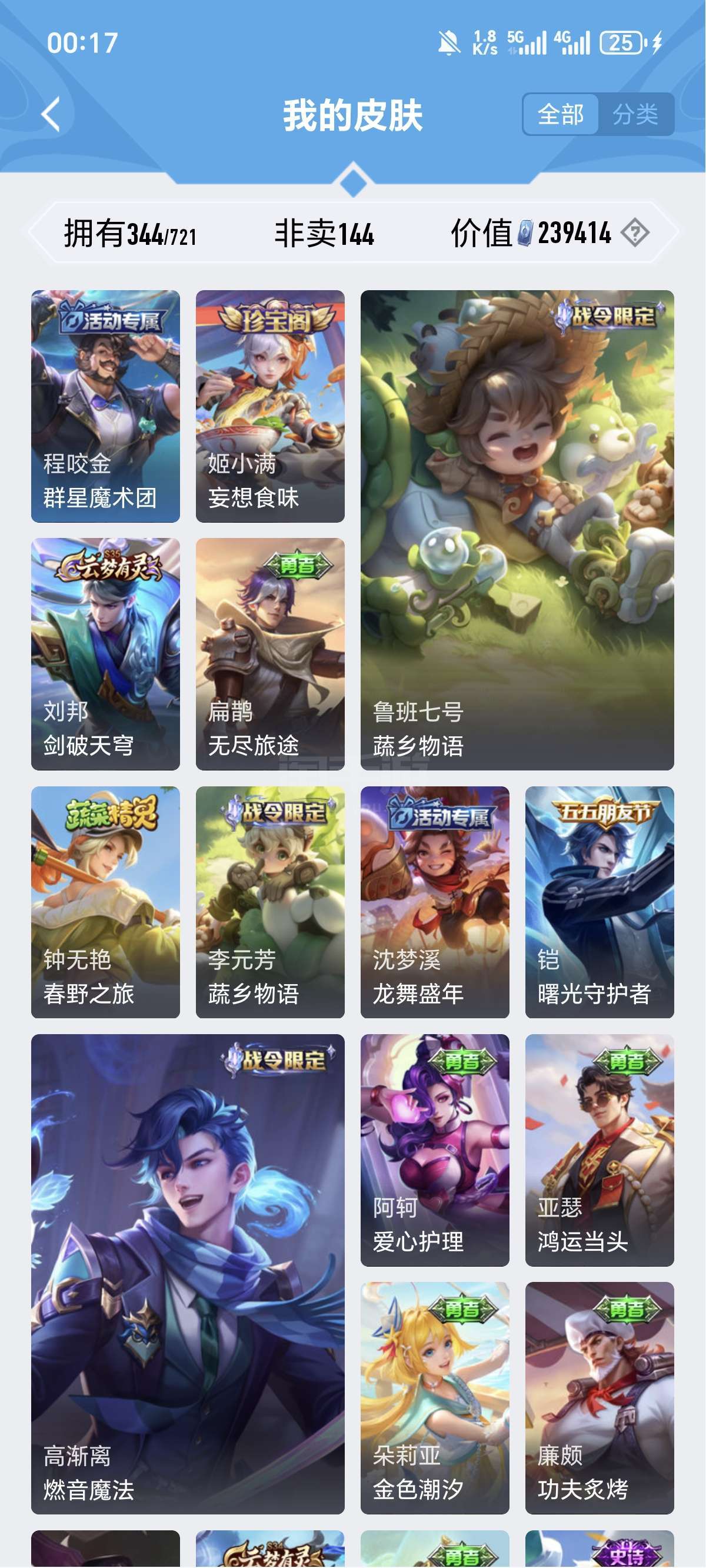The height and width of the screenshot is (1568, 706).
Task: Open 铠 曙光守护者 skin card
Action: [x=599, y=902]
